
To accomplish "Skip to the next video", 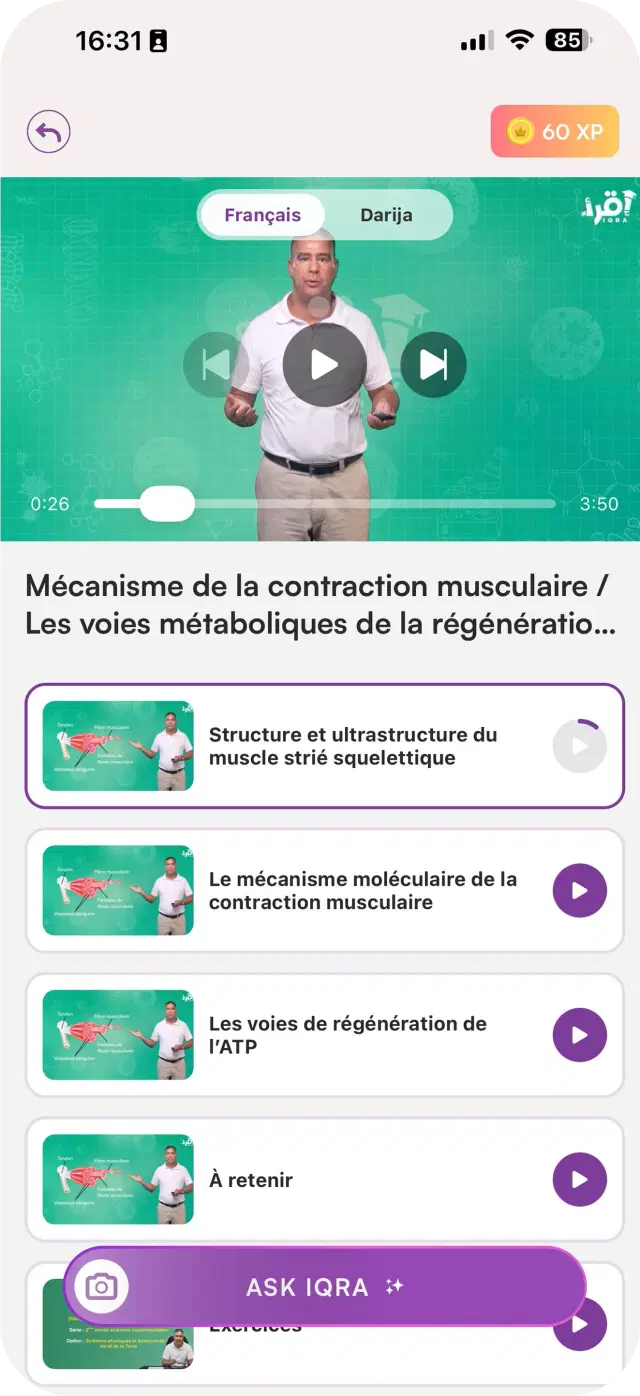I will coord(433,365).
